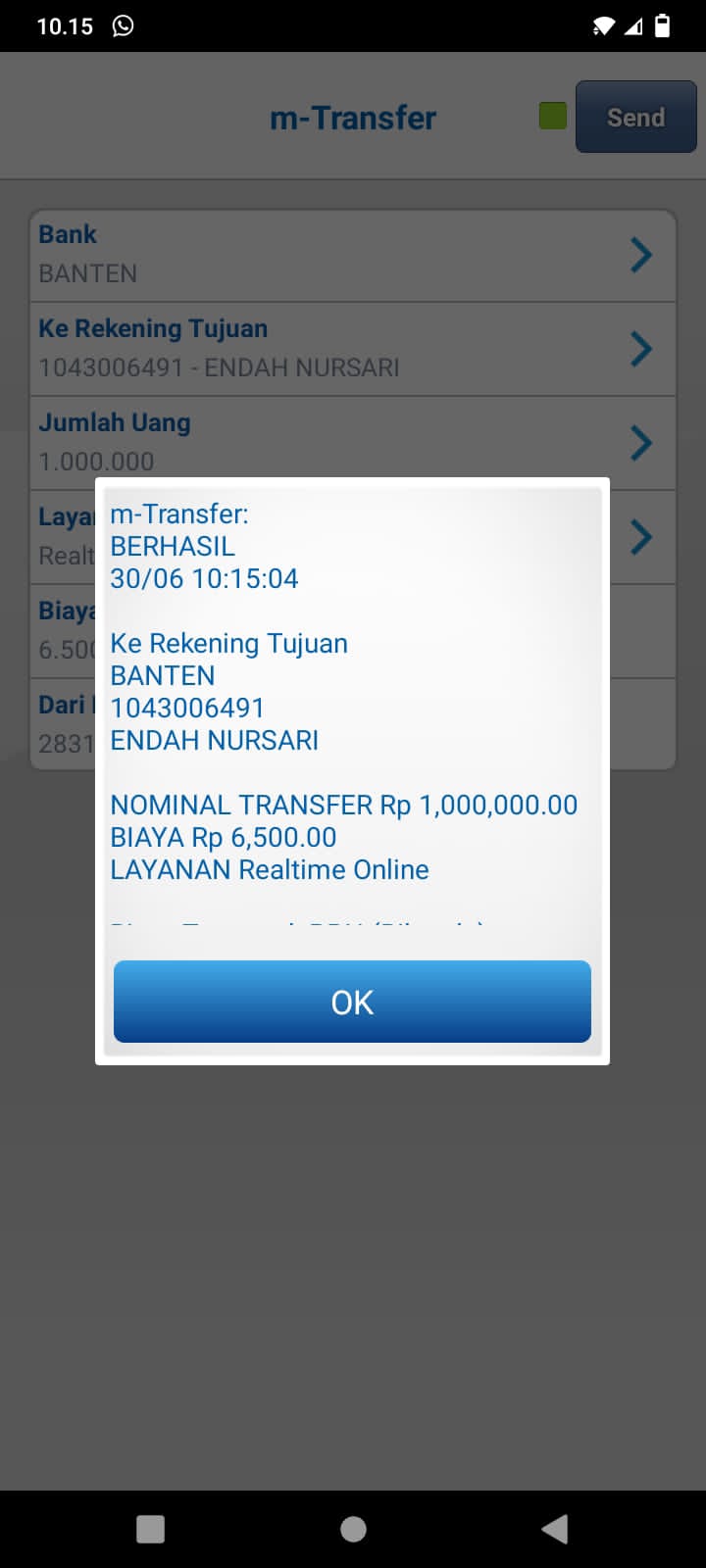Tap the Send button

point(635,118)
